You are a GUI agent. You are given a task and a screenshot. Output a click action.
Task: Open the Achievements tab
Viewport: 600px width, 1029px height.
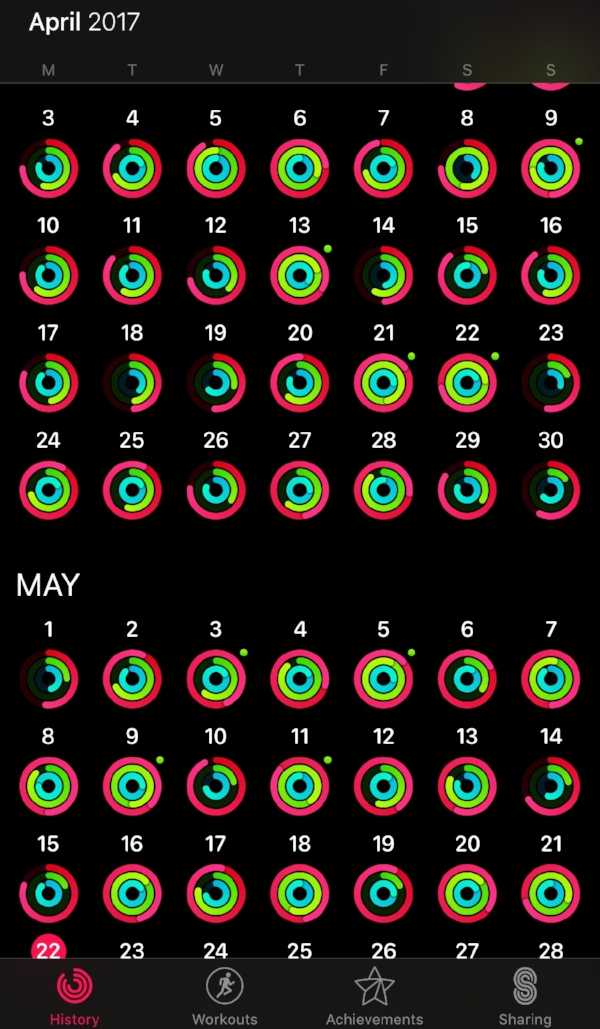click(374, 996)
